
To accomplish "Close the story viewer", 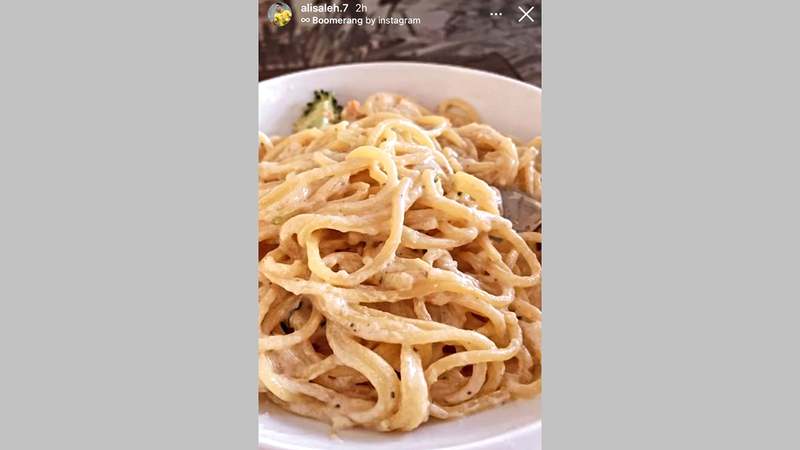I will [x=526, y=14].
